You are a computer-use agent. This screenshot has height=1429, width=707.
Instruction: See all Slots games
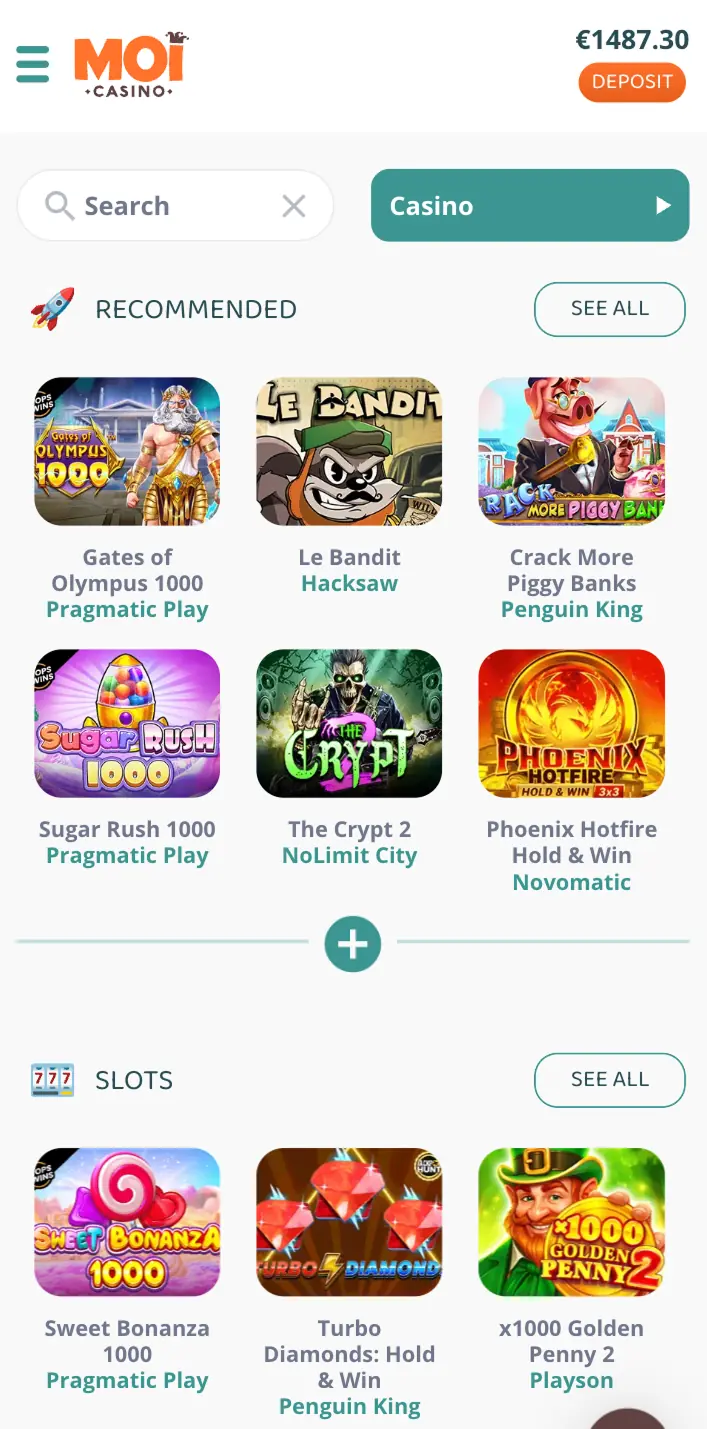coord(609,1080)
